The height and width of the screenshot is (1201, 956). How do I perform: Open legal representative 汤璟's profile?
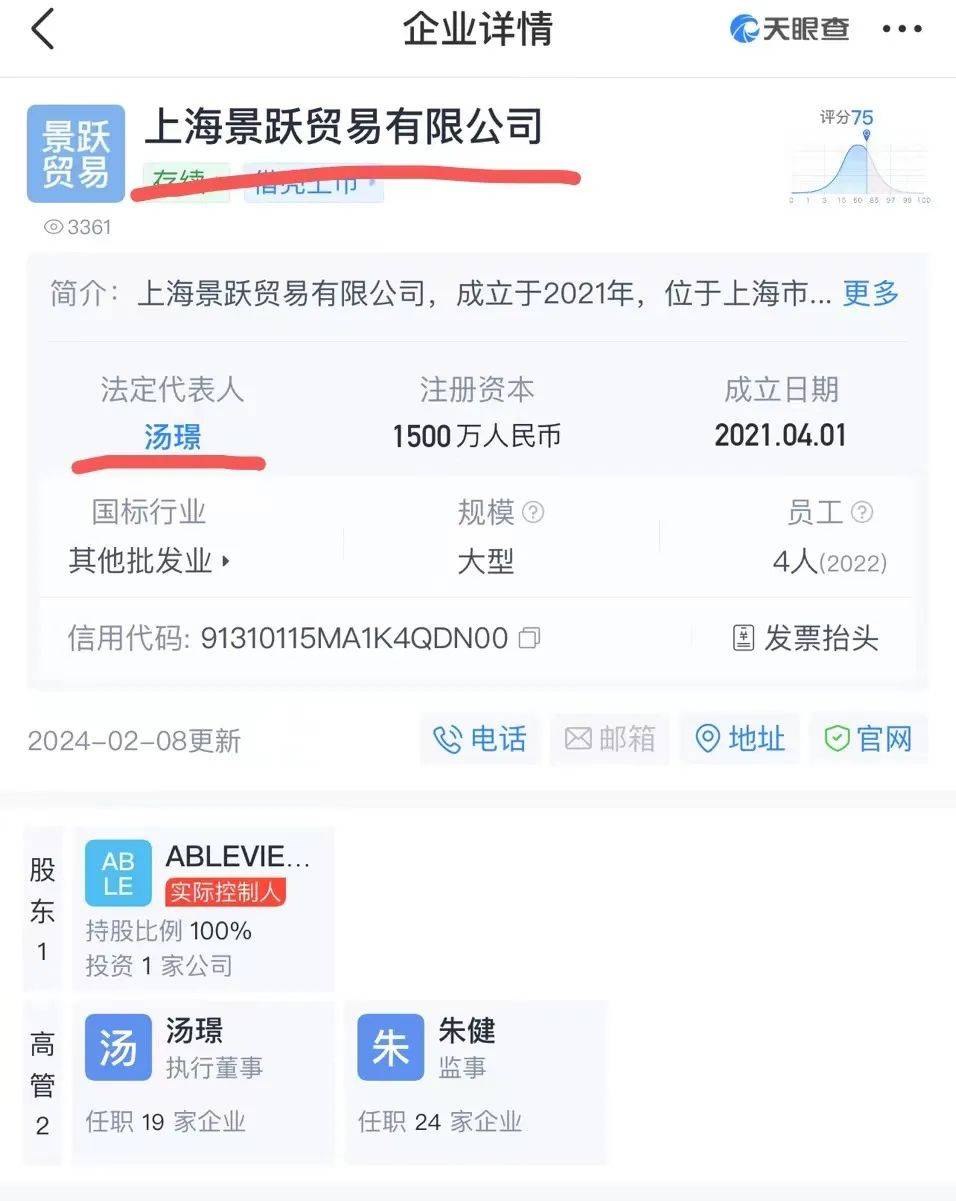172,437
